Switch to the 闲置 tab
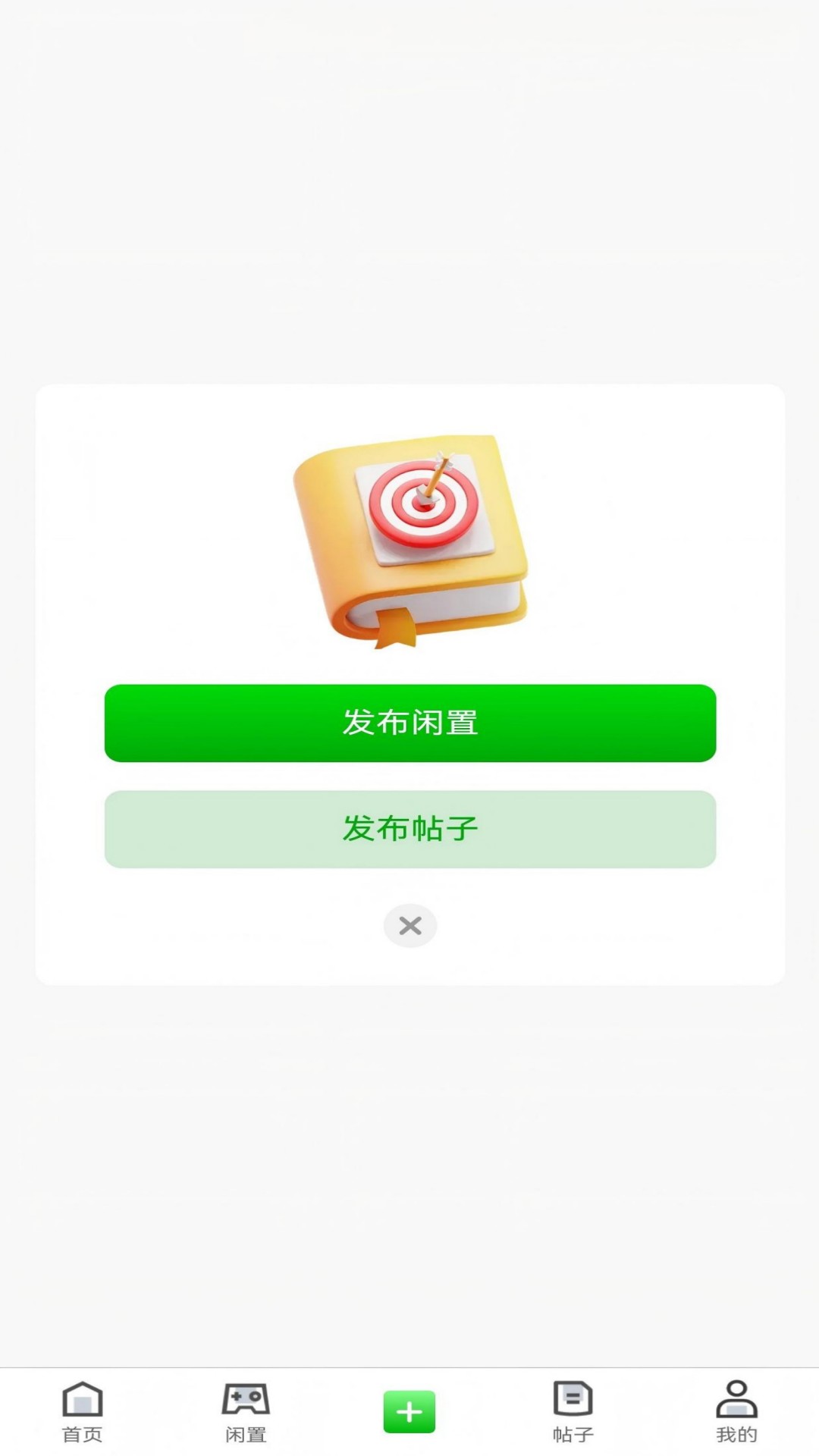The image size is (819, 1456). click(246, 1418)
